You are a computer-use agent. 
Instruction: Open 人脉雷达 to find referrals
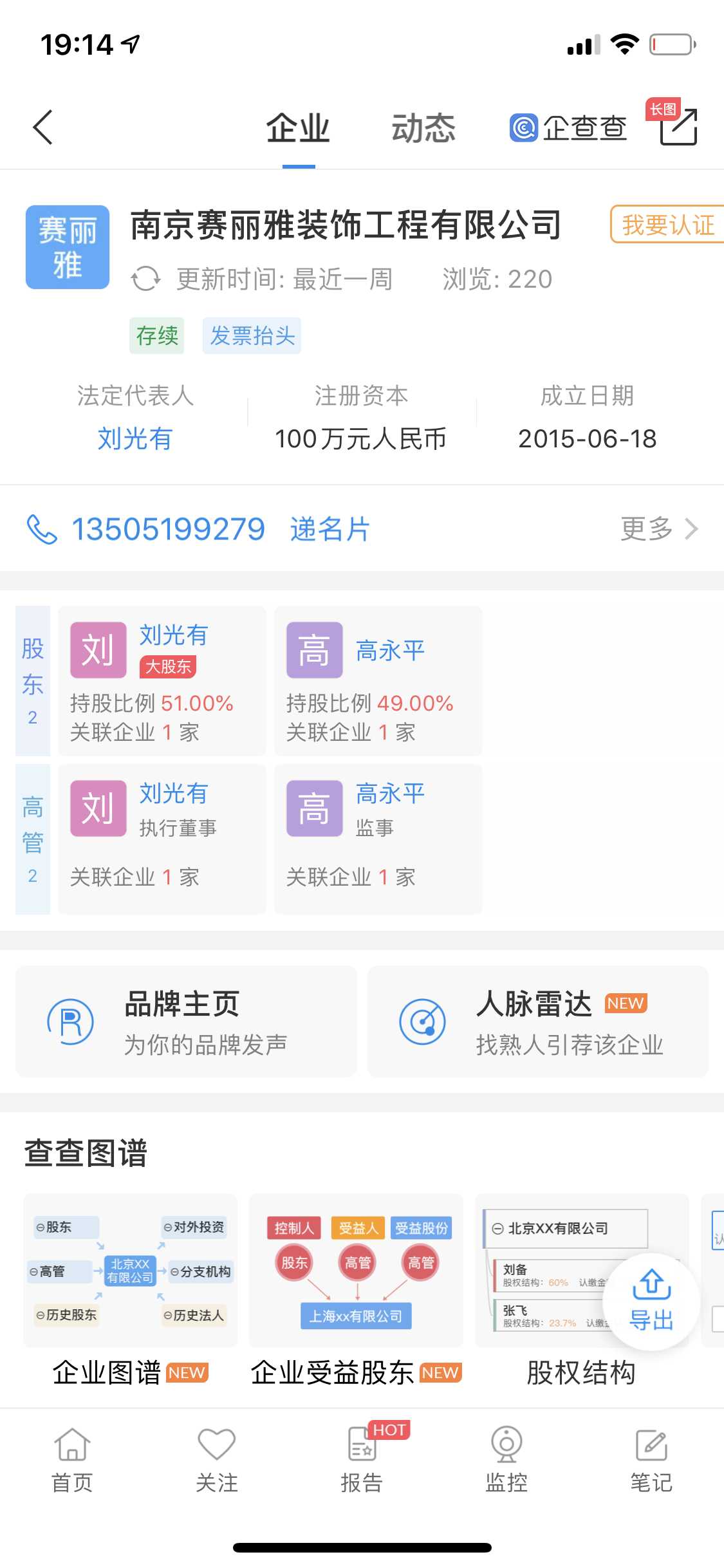pyautogui.click(x=537, y=1022)
